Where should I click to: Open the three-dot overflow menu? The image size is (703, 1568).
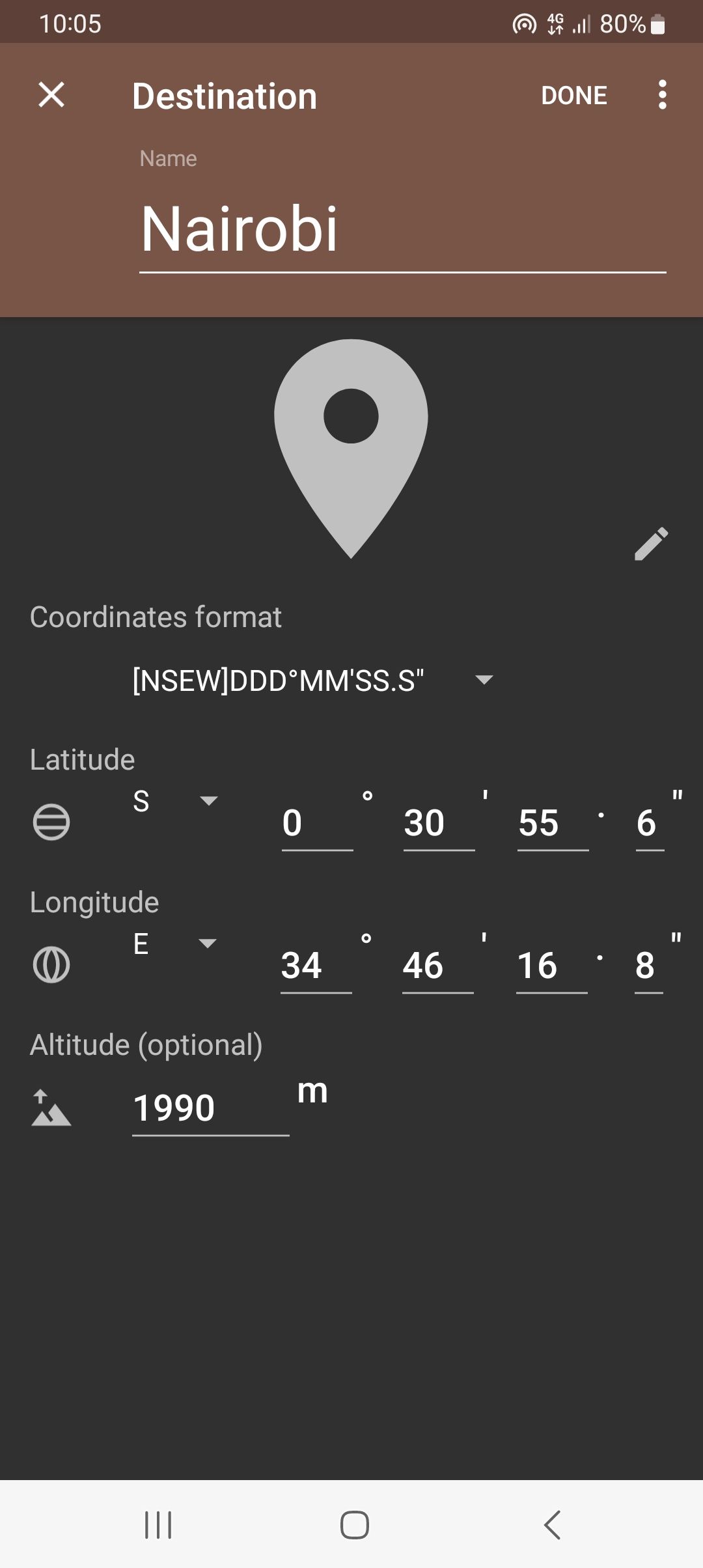pyautogui.click(x=662, y=96)
